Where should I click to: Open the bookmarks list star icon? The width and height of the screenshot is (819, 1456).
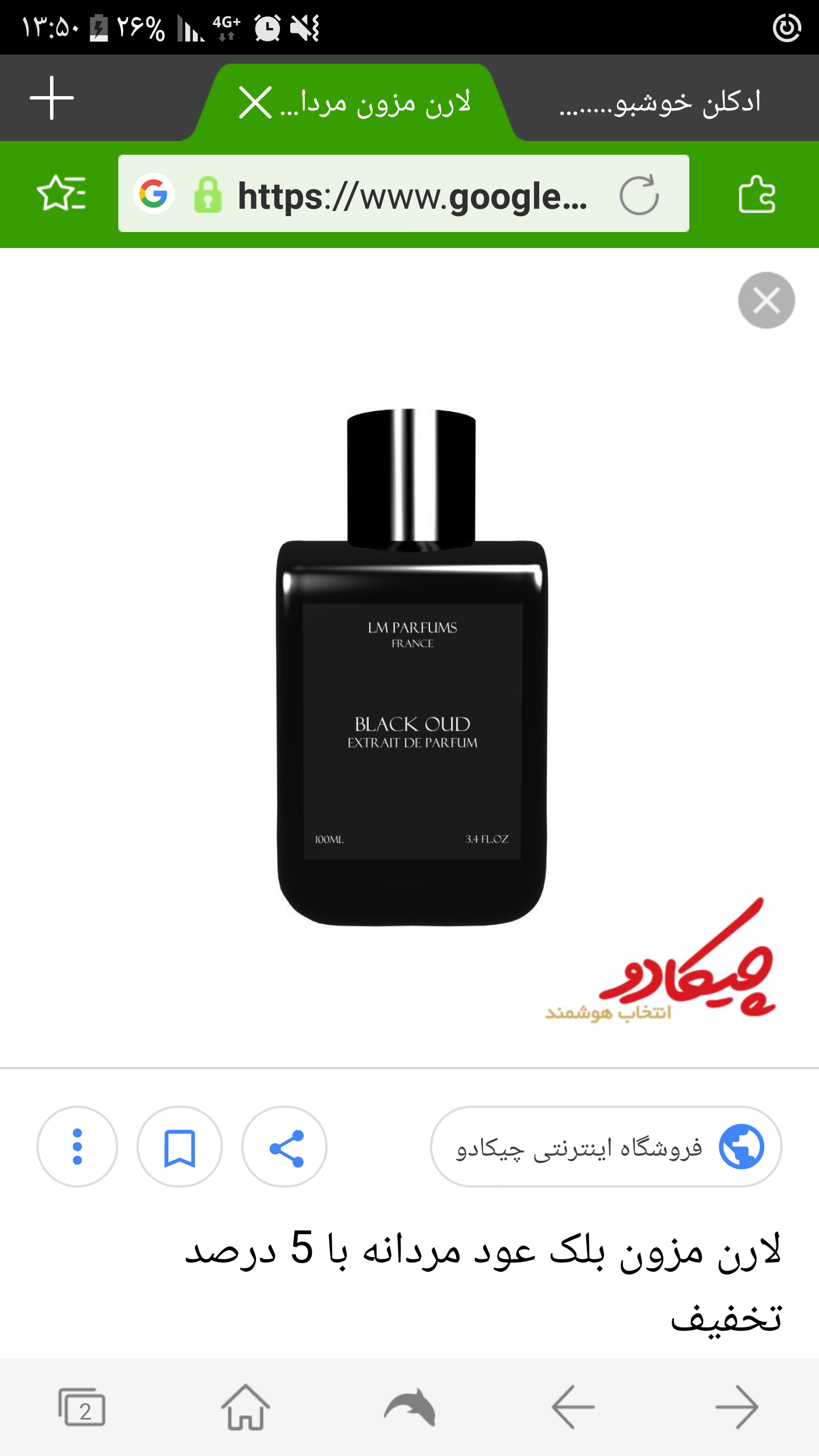61,193
